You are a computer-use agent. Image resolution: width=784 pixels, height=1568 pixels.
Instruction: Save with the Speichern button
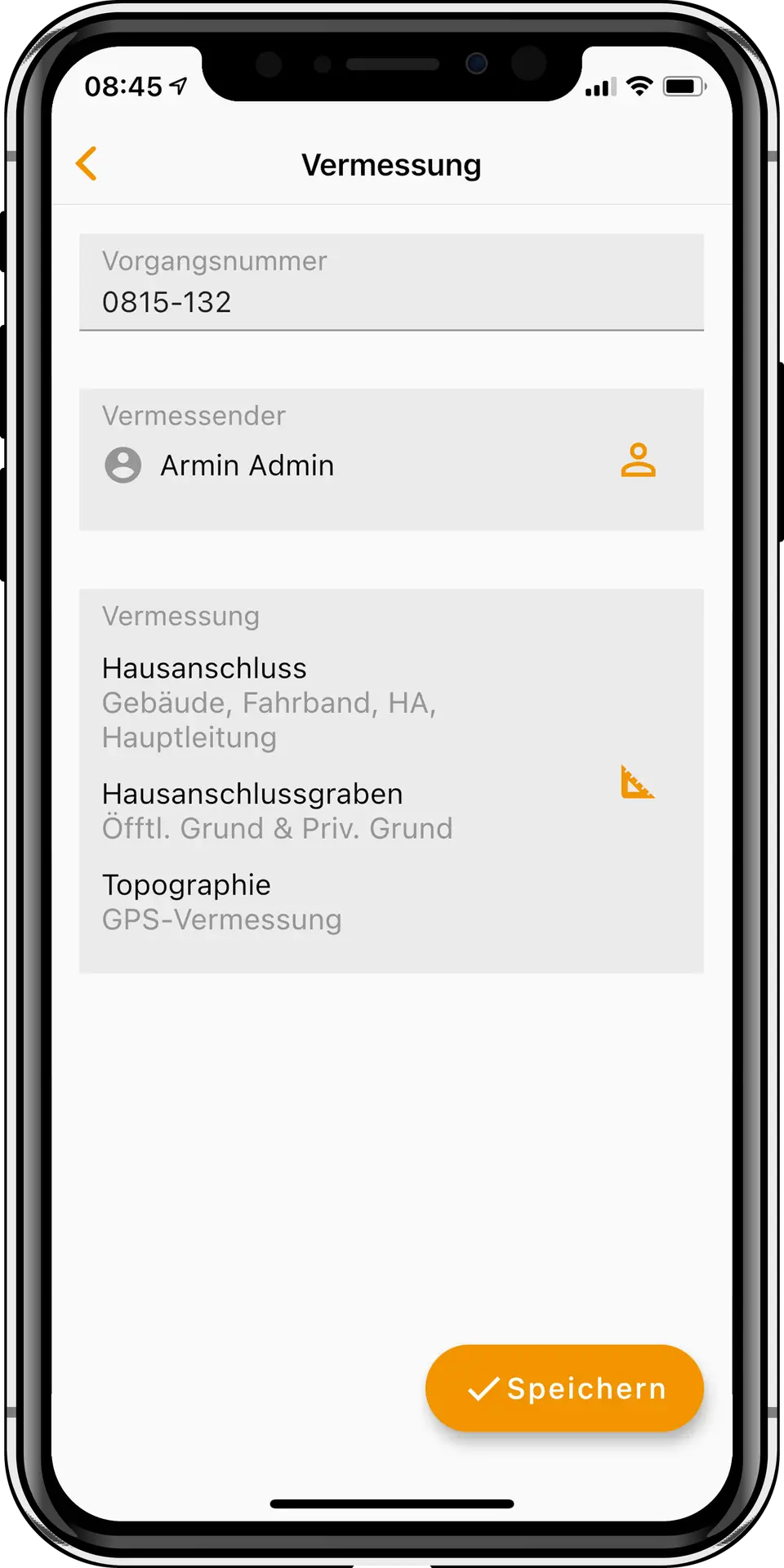[564, 1388]
